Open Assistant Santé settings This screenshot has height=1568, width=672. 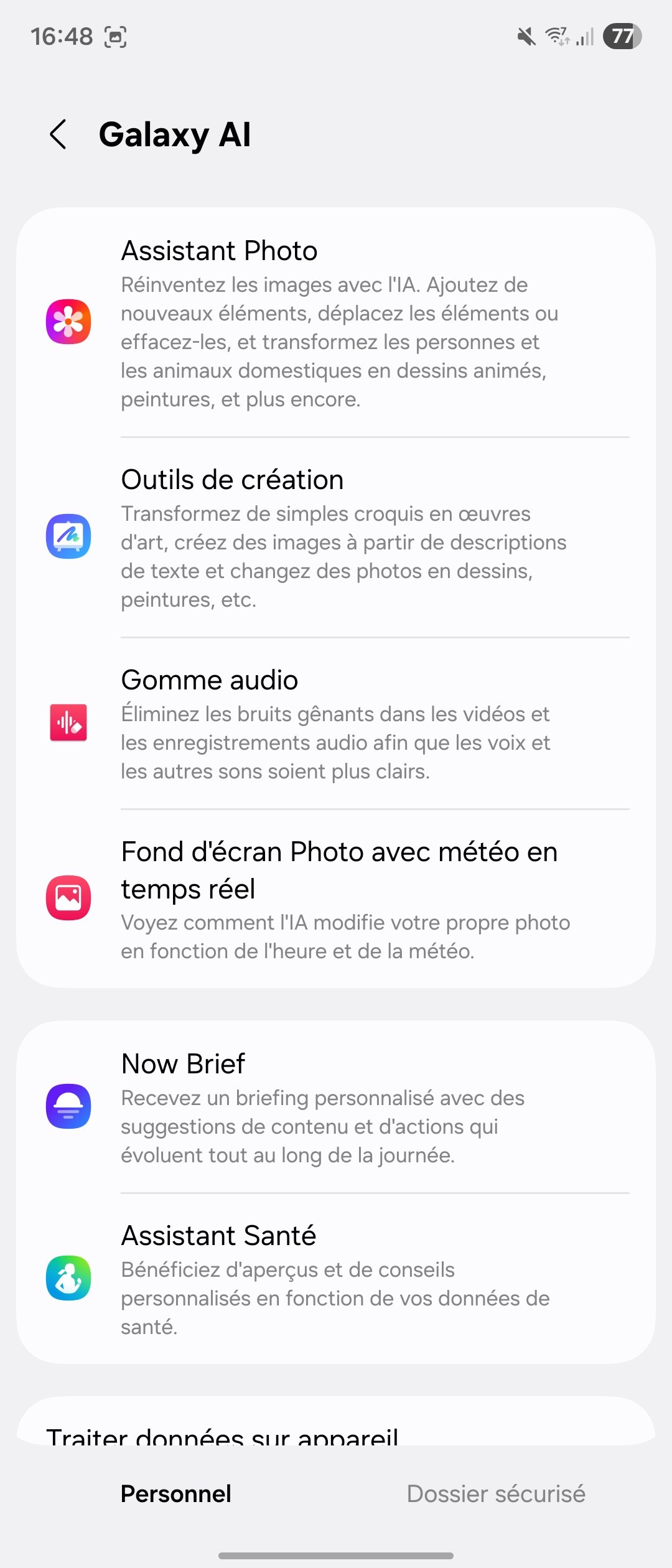[336, 1279]
